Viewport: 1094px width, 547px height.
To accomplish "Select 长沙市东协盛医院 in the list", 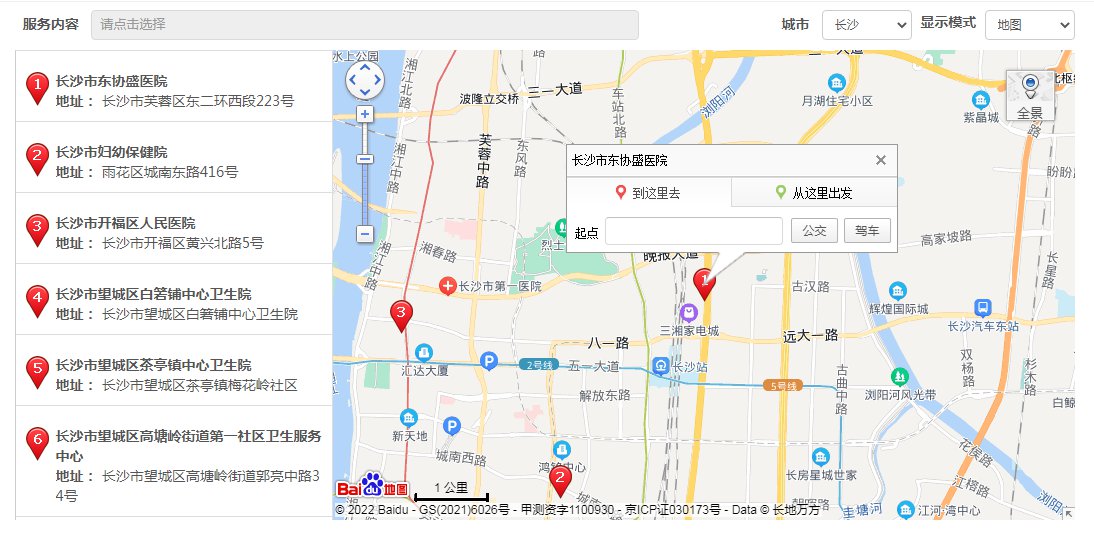I will [x=112, y=81].
